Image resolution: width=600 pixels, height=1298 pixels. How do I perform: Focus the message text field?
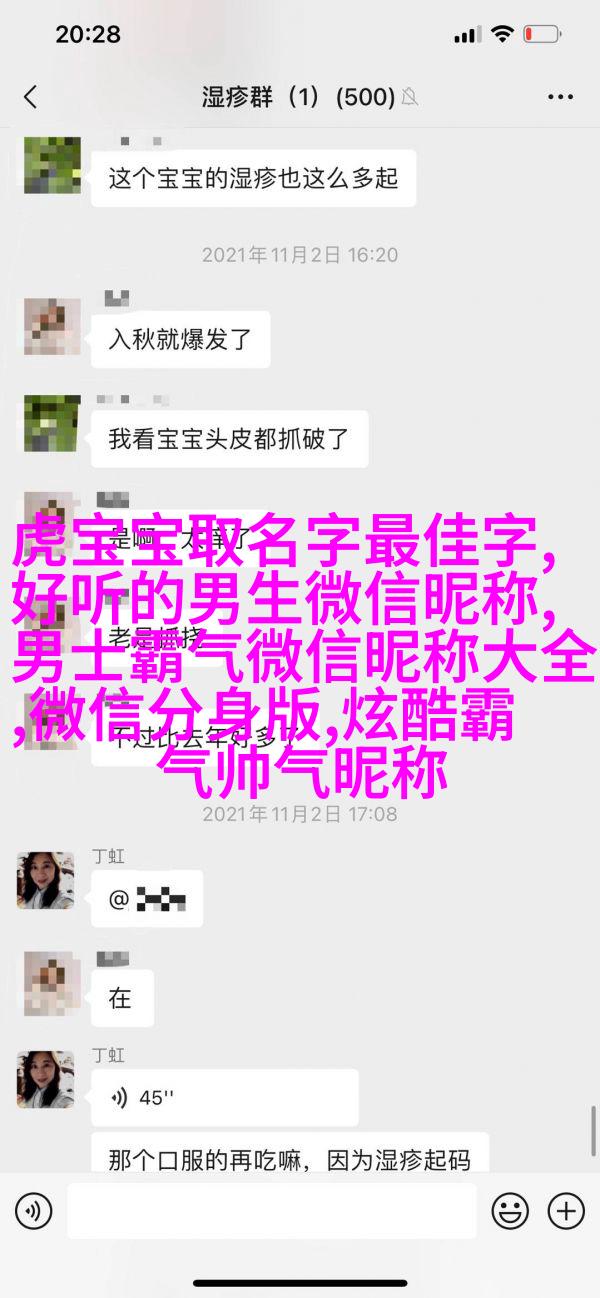(272, 1211)
